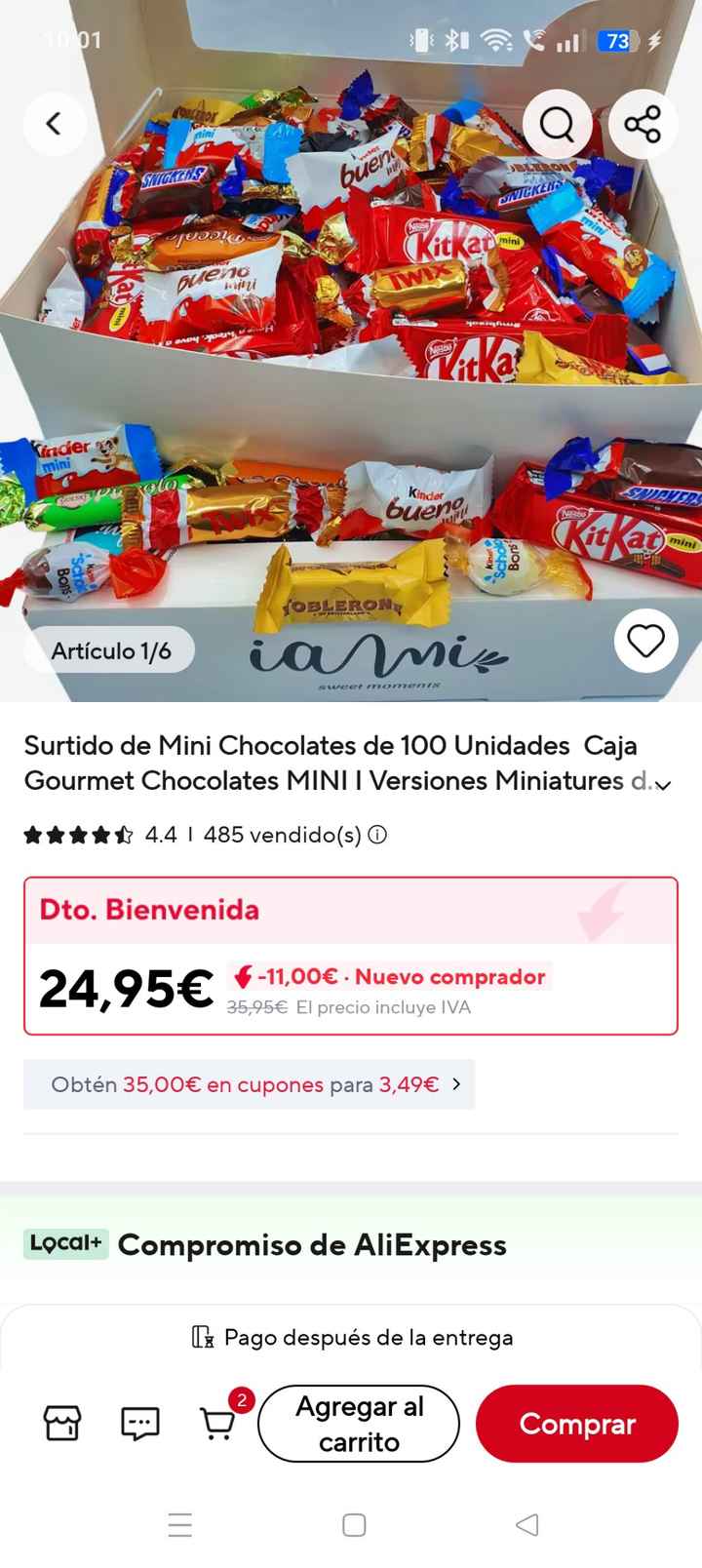702x1568 pixels.
Task: Tap the battery indicator showing 73
Action: [x=616, y=41]
